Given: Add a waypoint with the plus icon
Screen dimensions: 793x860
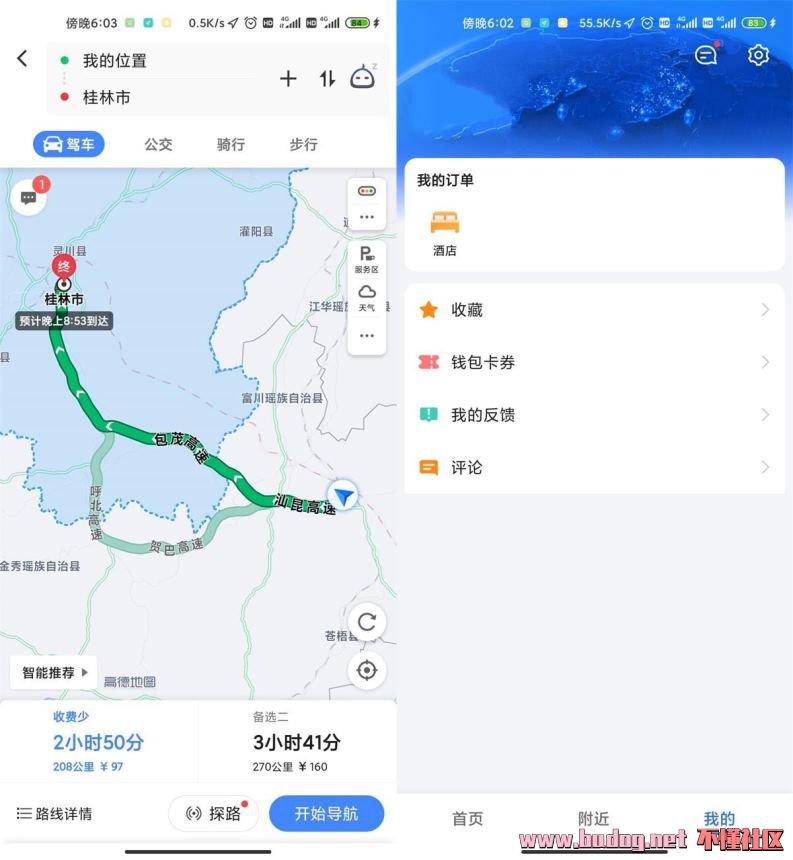Looking at the screenshot, I should [x=288, y=78].
